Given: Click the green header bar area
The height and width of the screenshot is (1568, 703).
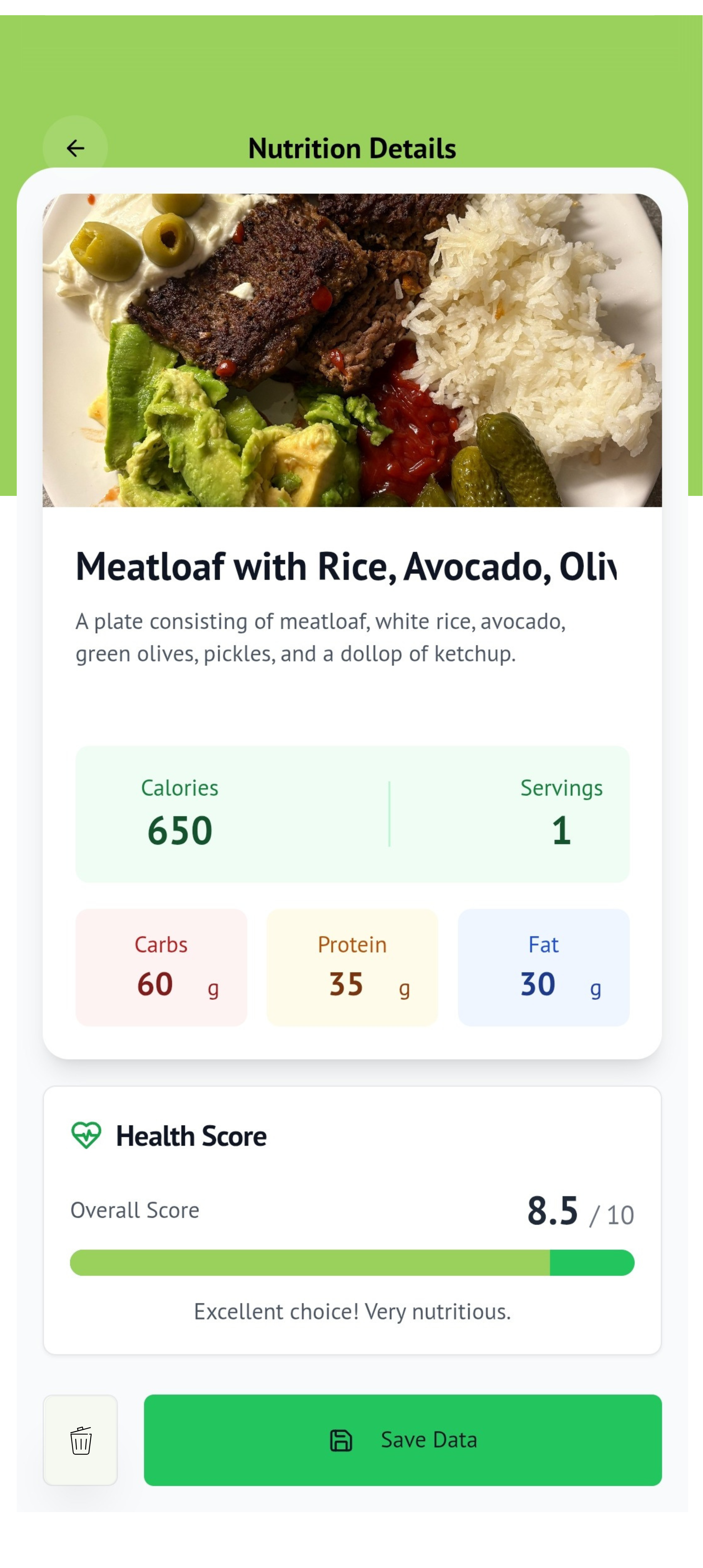Looking at the screenshot, I should pos(352,73).
